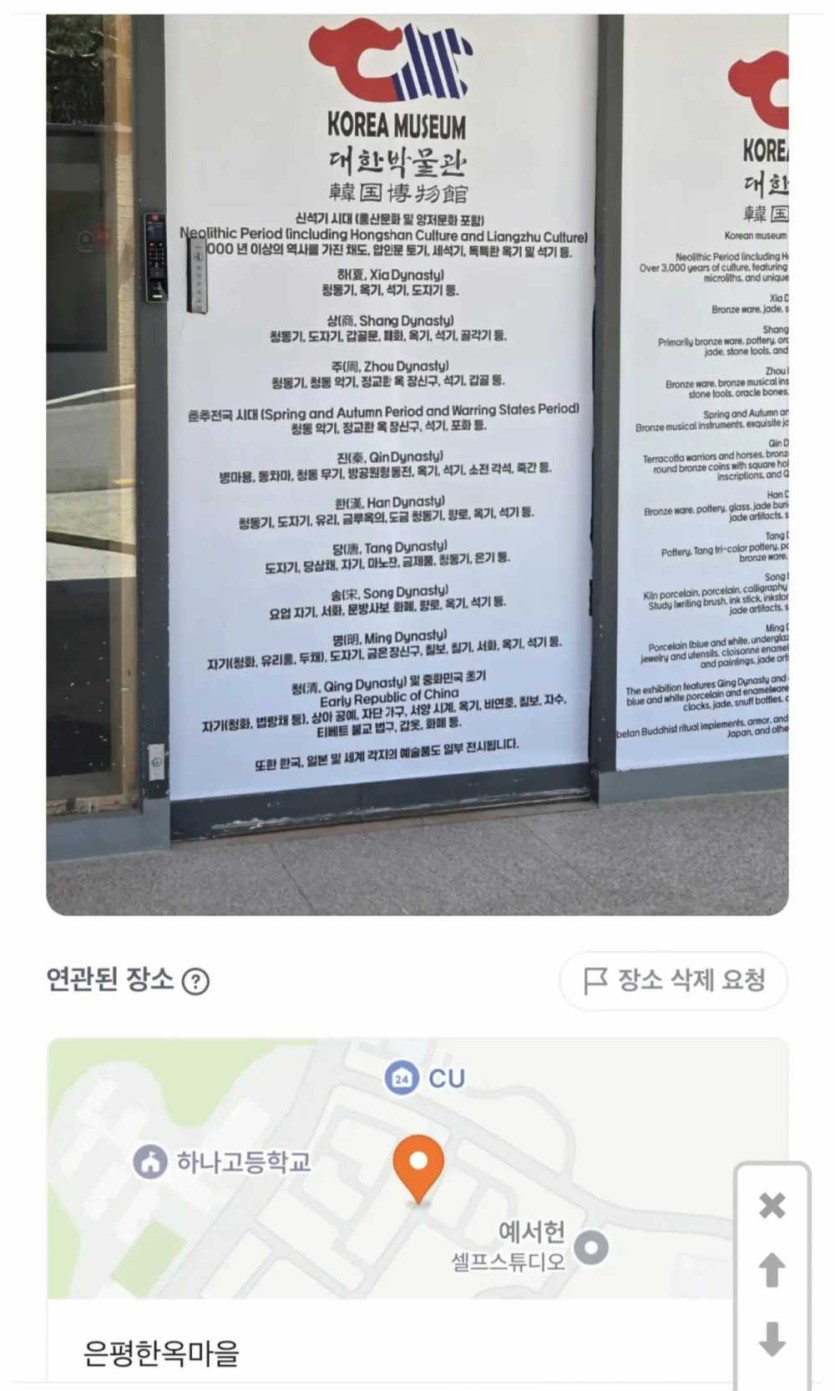Request place deletion via 장소 삭제 요청
This screenshot has height=1391, width=835.
coord(673,981)
